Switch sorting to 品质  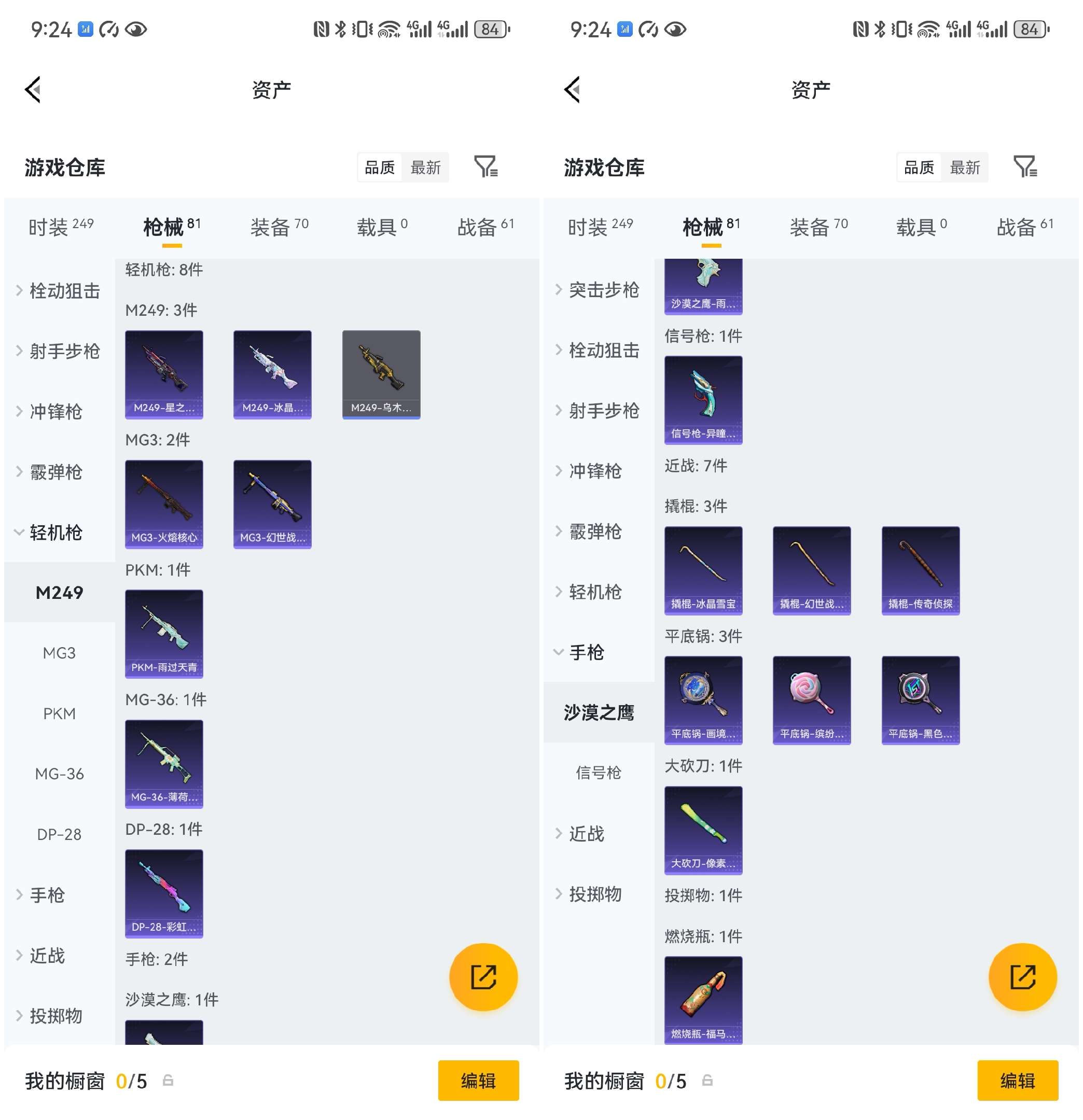pyautogui.click(x=380, y=166)
